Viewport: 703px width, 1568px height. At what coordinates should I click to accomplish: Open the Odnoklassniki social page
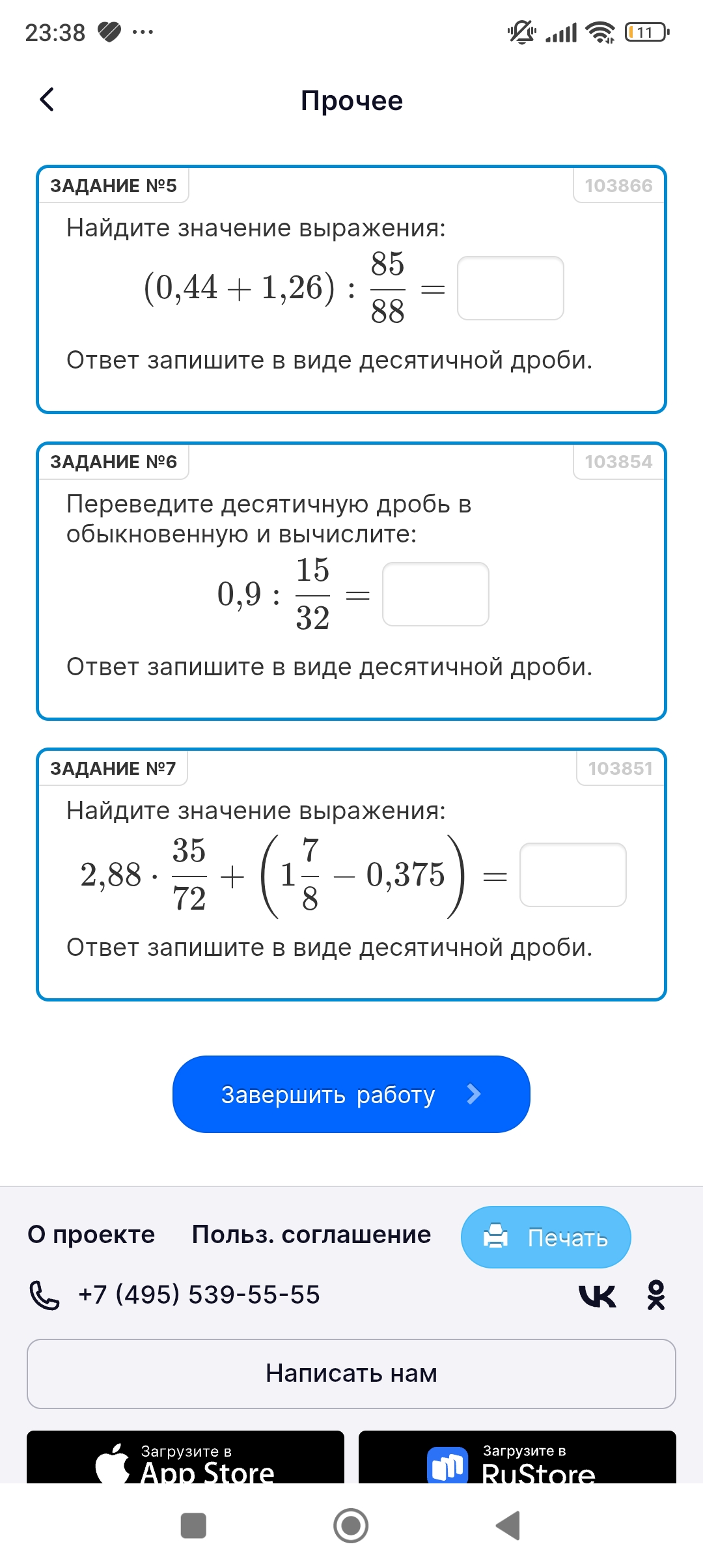click(x=655, y=1295)
